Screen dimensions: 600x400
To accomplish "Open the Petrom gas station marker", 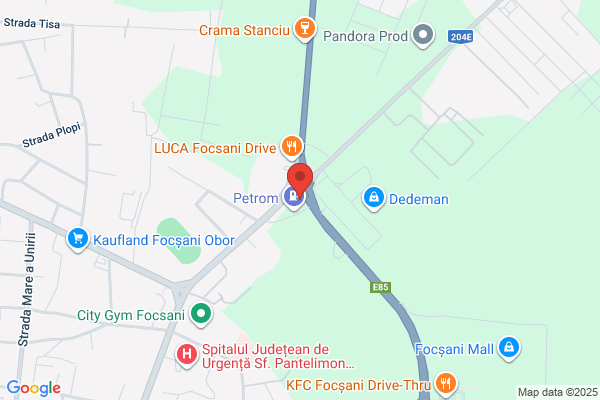I will click(293, 198).
